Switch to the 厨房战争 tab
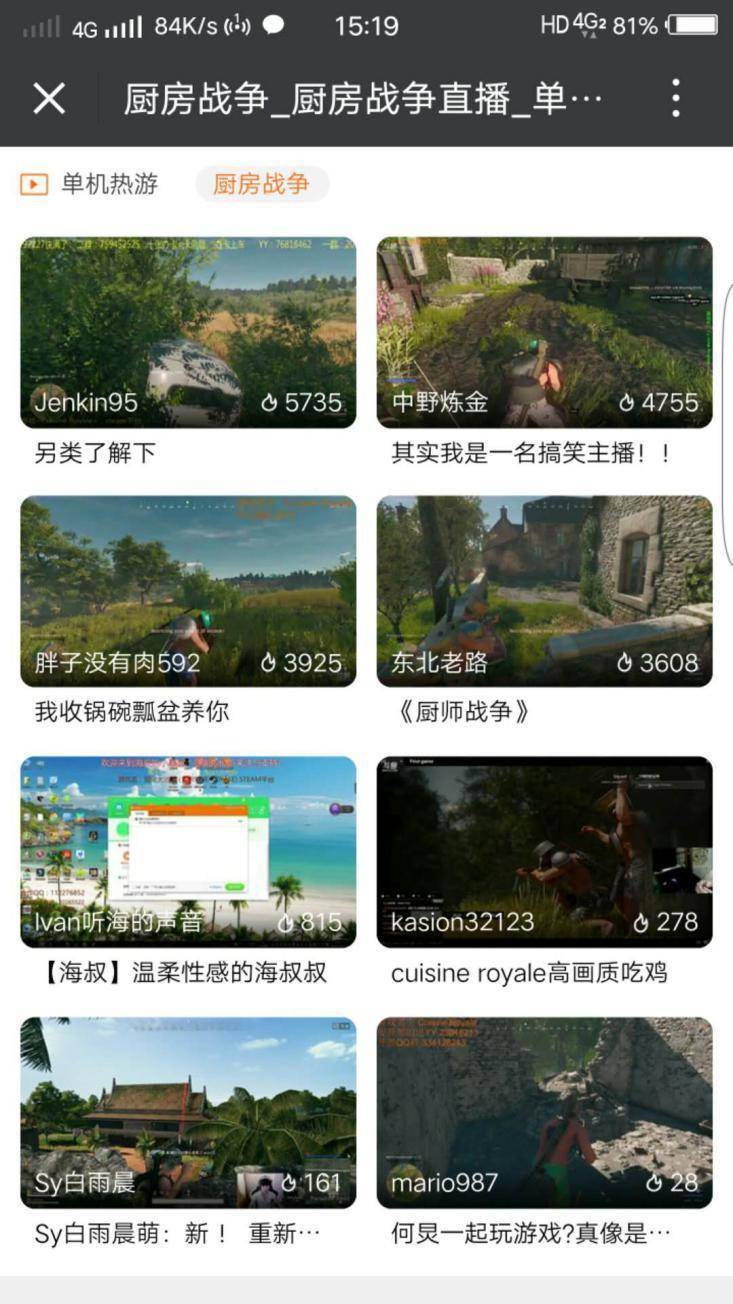733x1304 pixels. pyautogui.click(x=261, y=184)
